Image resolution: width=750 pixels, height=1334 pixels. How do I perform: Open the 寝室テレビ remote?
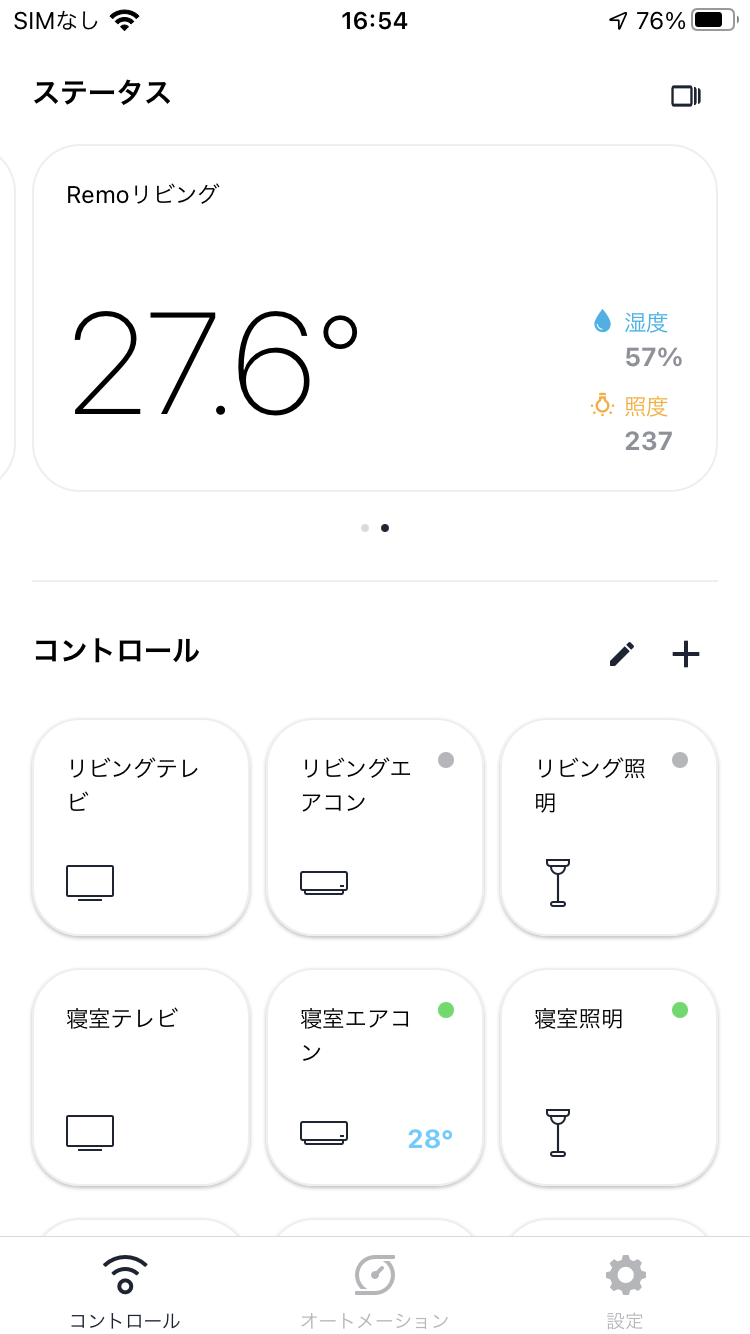141,1077
